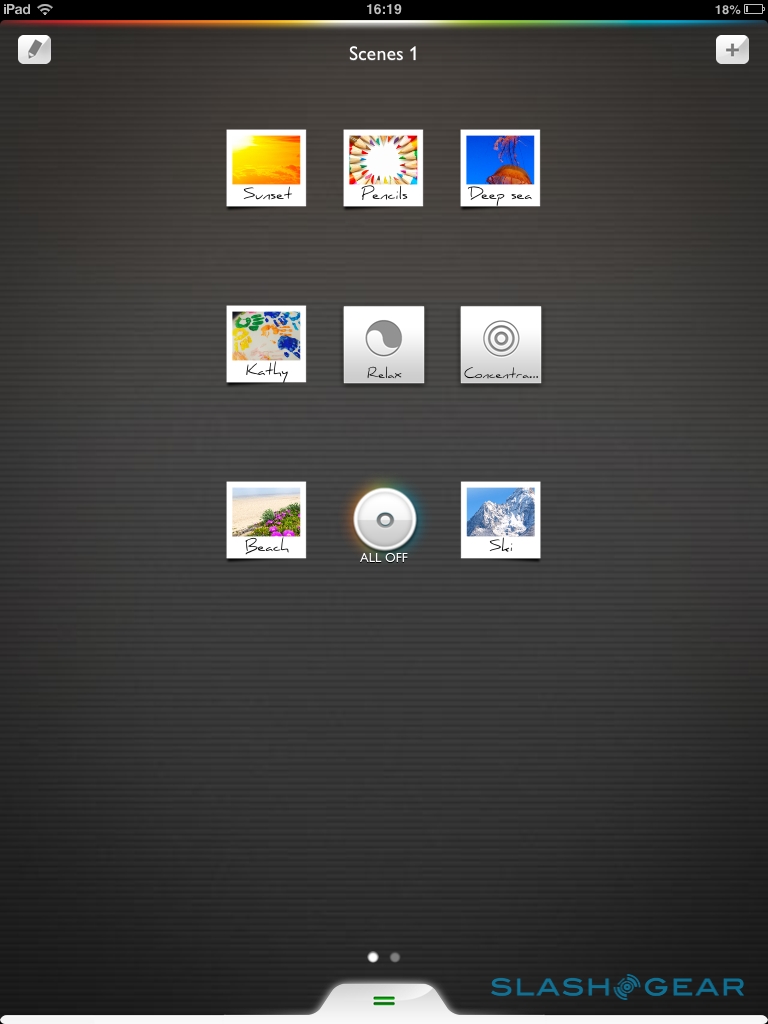The image size is (768, 1024).
Task: Apply the Deep sea scene
Action: [x=500, y=168]
